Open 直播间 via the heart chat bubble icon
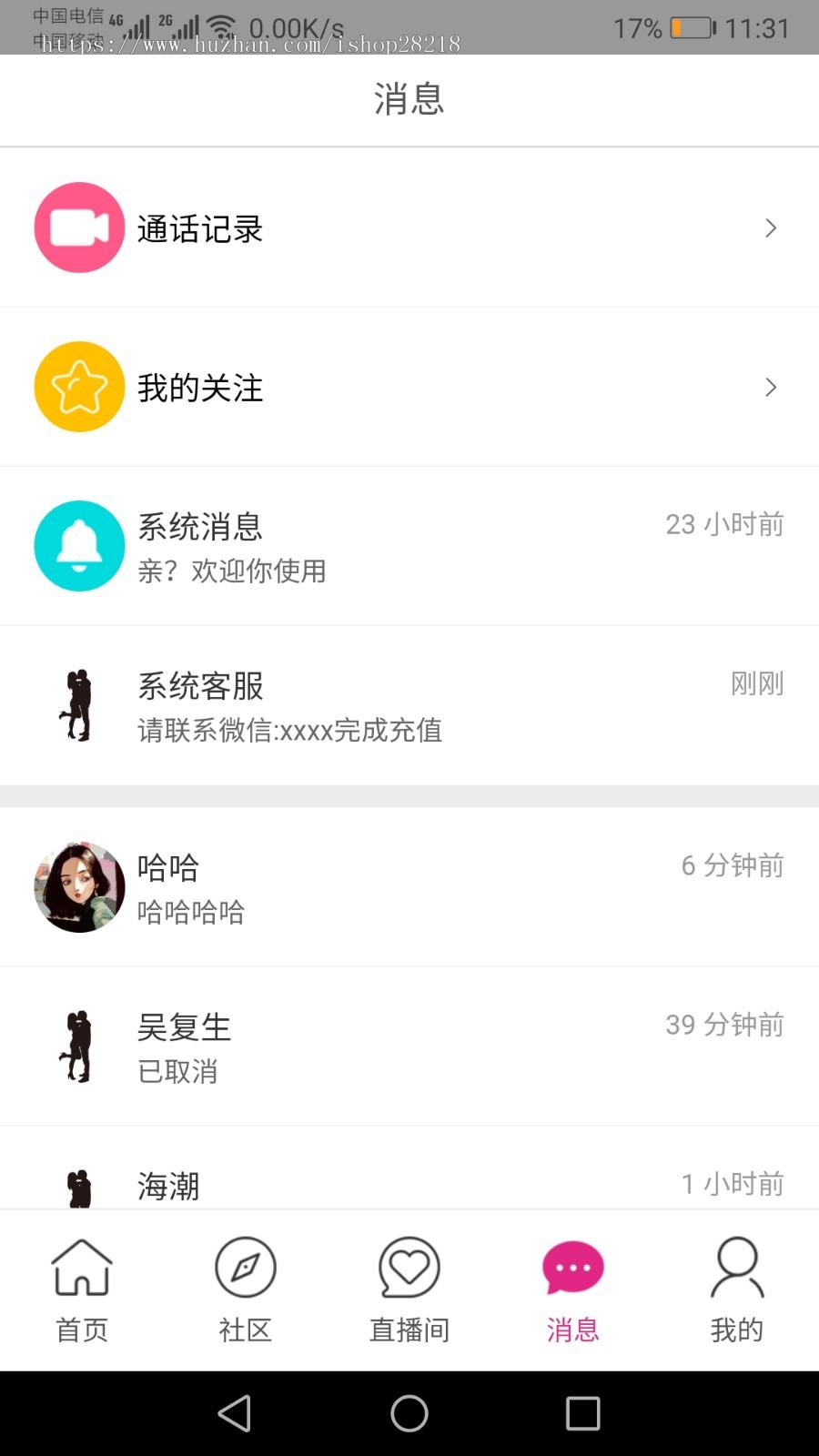Image resolution: width=819 pixels, height=1456 pixels. (x=409, y=1265)
